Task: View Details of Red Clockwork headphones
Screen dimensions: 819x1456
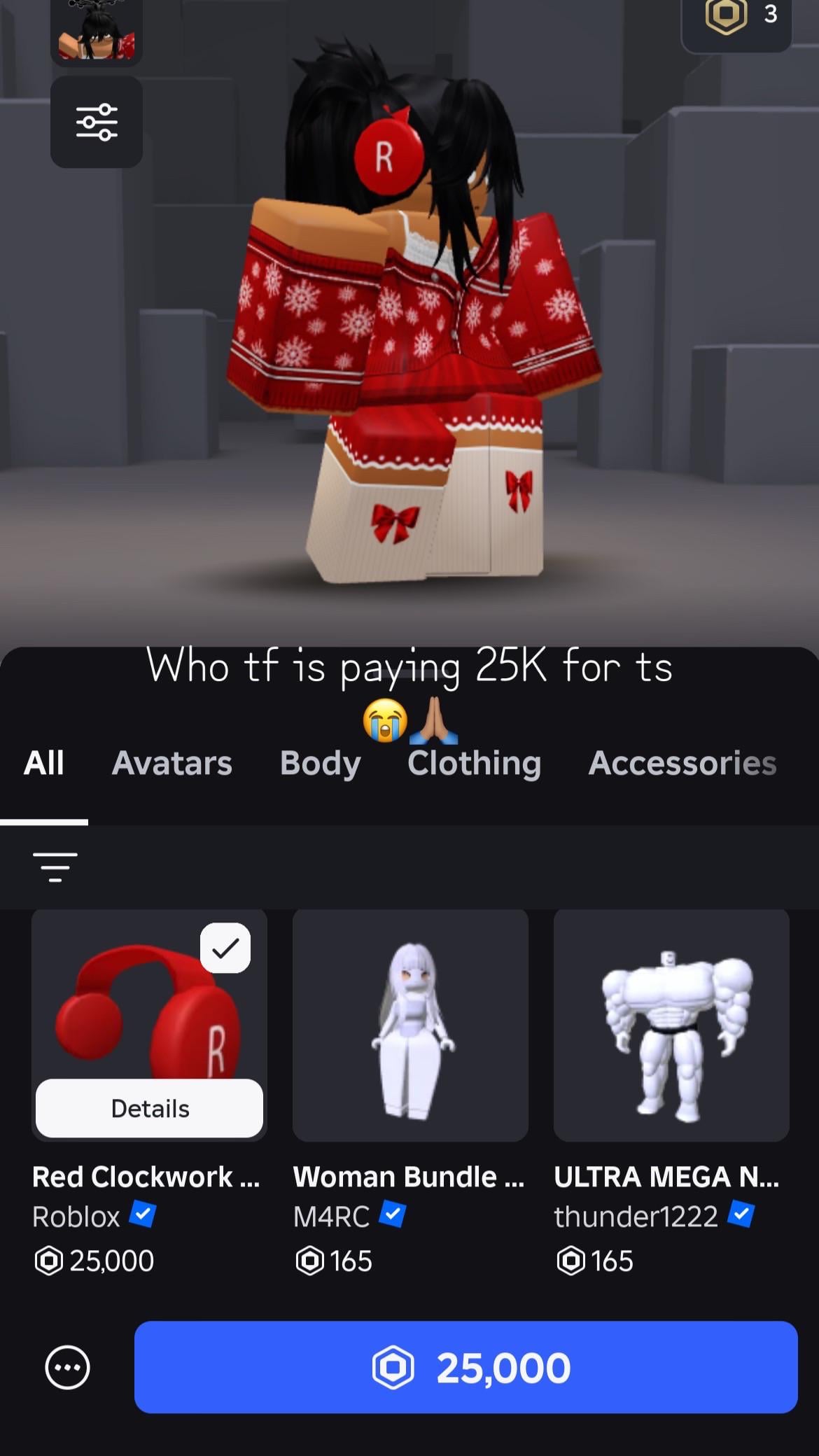Action: click(149, 1108)
